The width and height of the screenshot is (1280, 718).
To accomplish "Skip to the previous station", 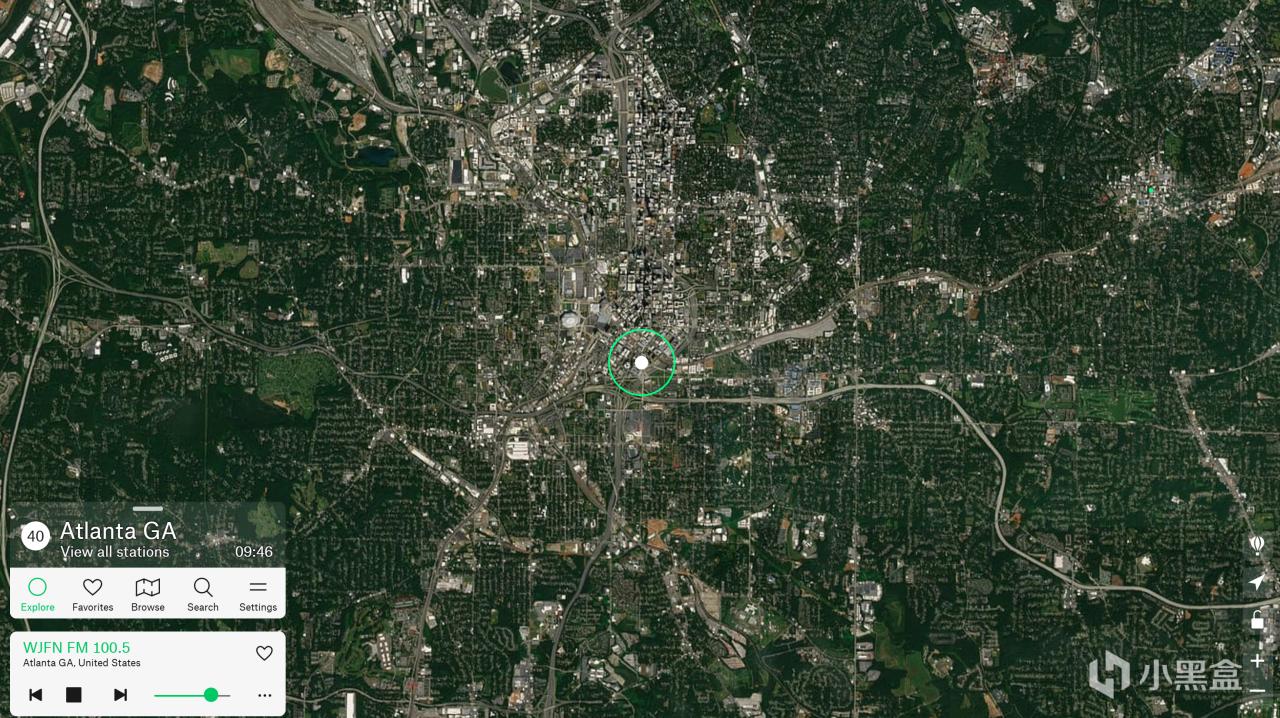I will click(x=36, y=695).
